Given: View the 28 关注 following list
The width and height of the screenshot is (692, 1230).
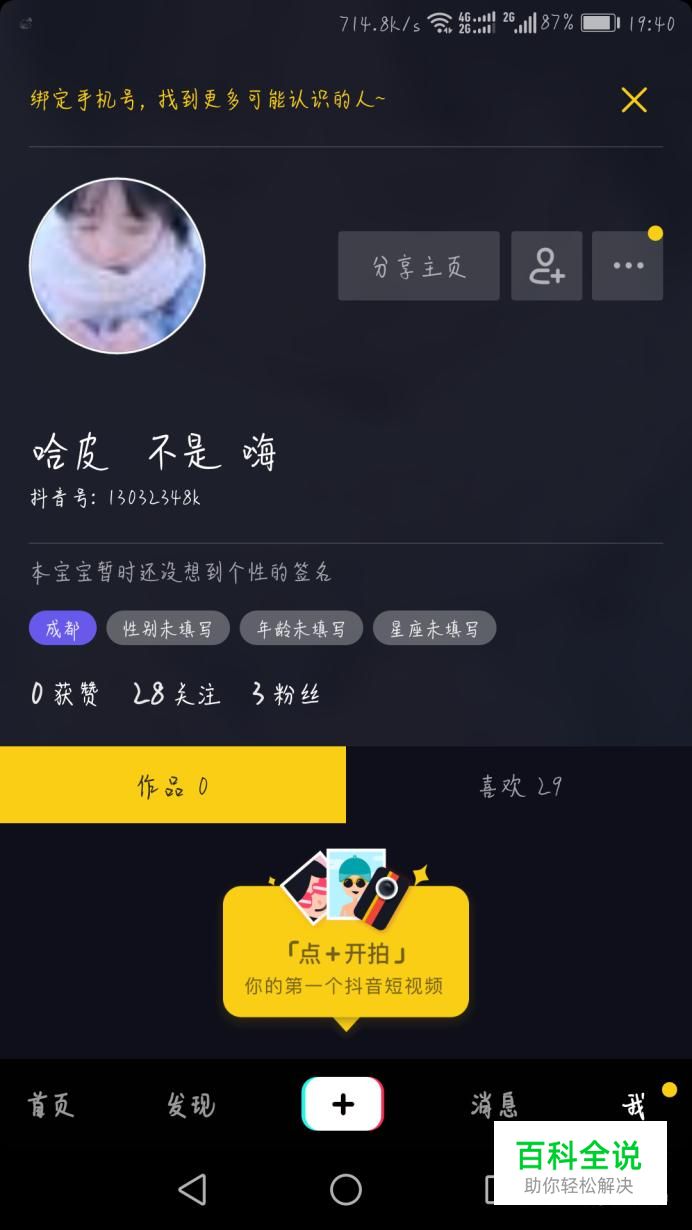Looking at the screenshot, I should coord(176,694).
